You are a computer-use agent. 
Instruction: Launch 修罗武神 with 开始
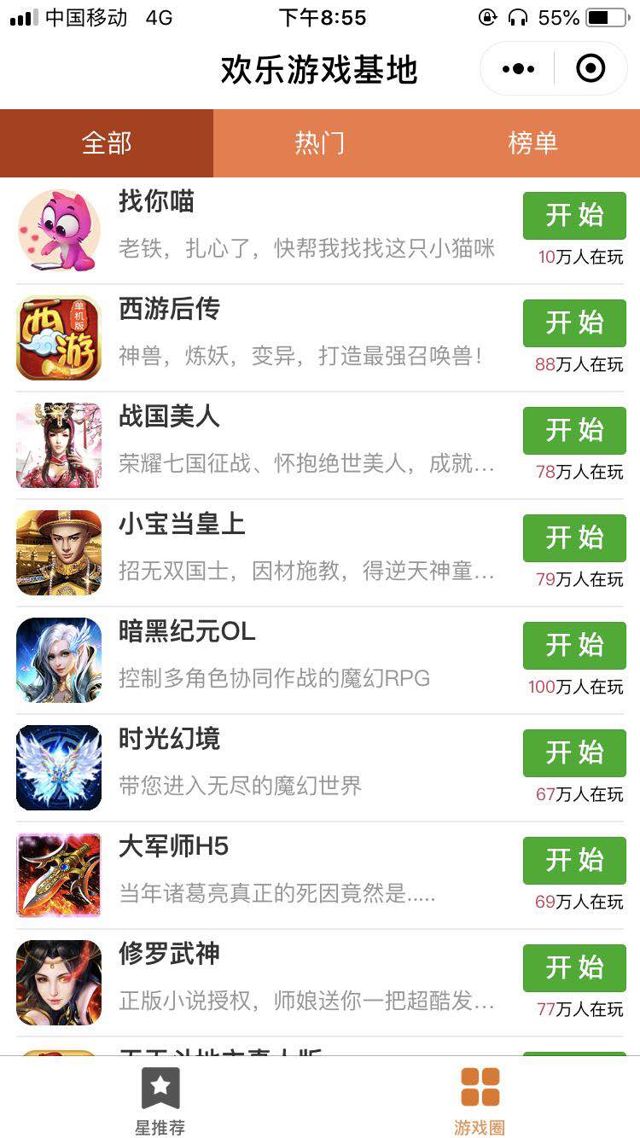click(574, 967)
